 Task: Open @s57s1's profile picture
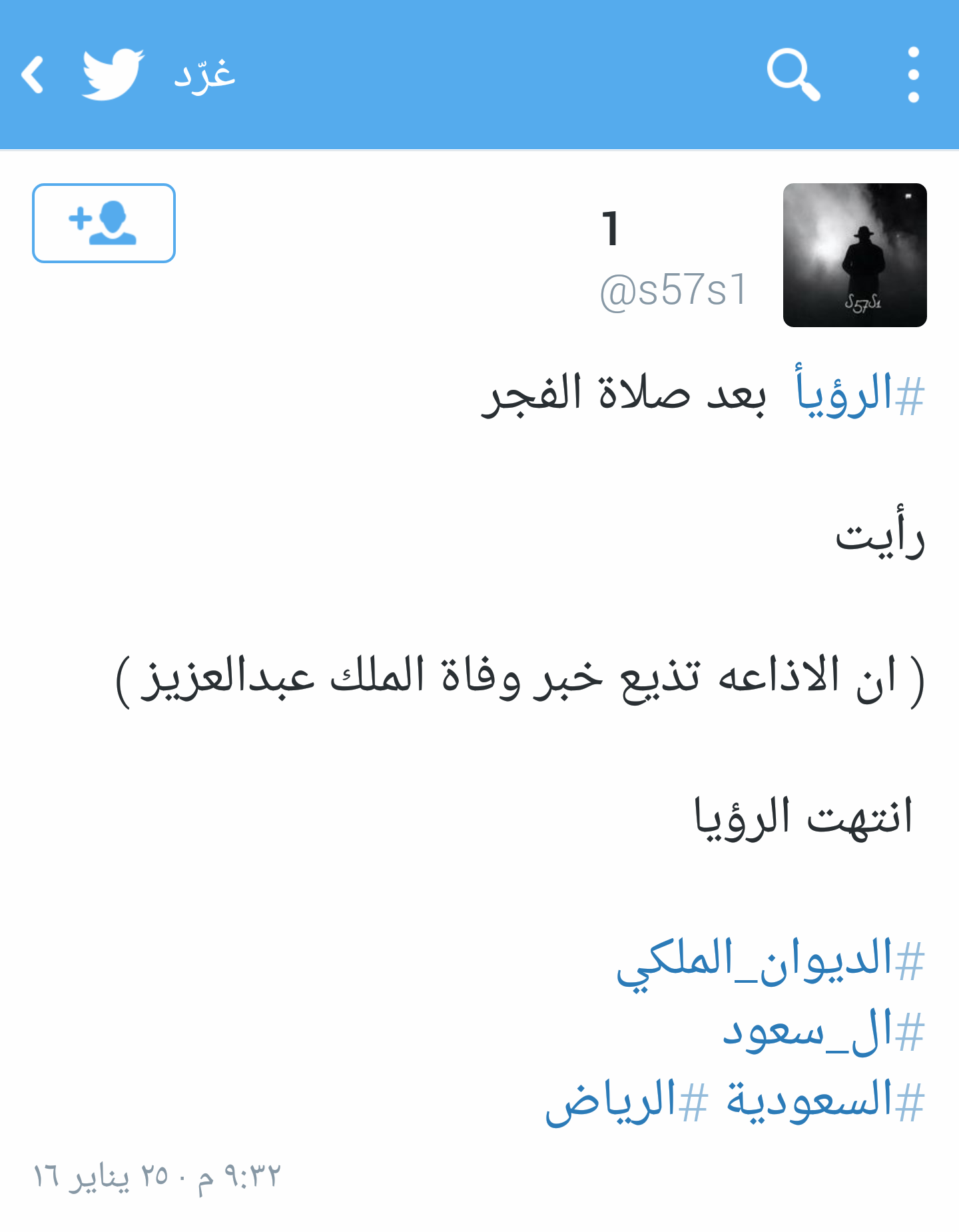tap(855, 255)
